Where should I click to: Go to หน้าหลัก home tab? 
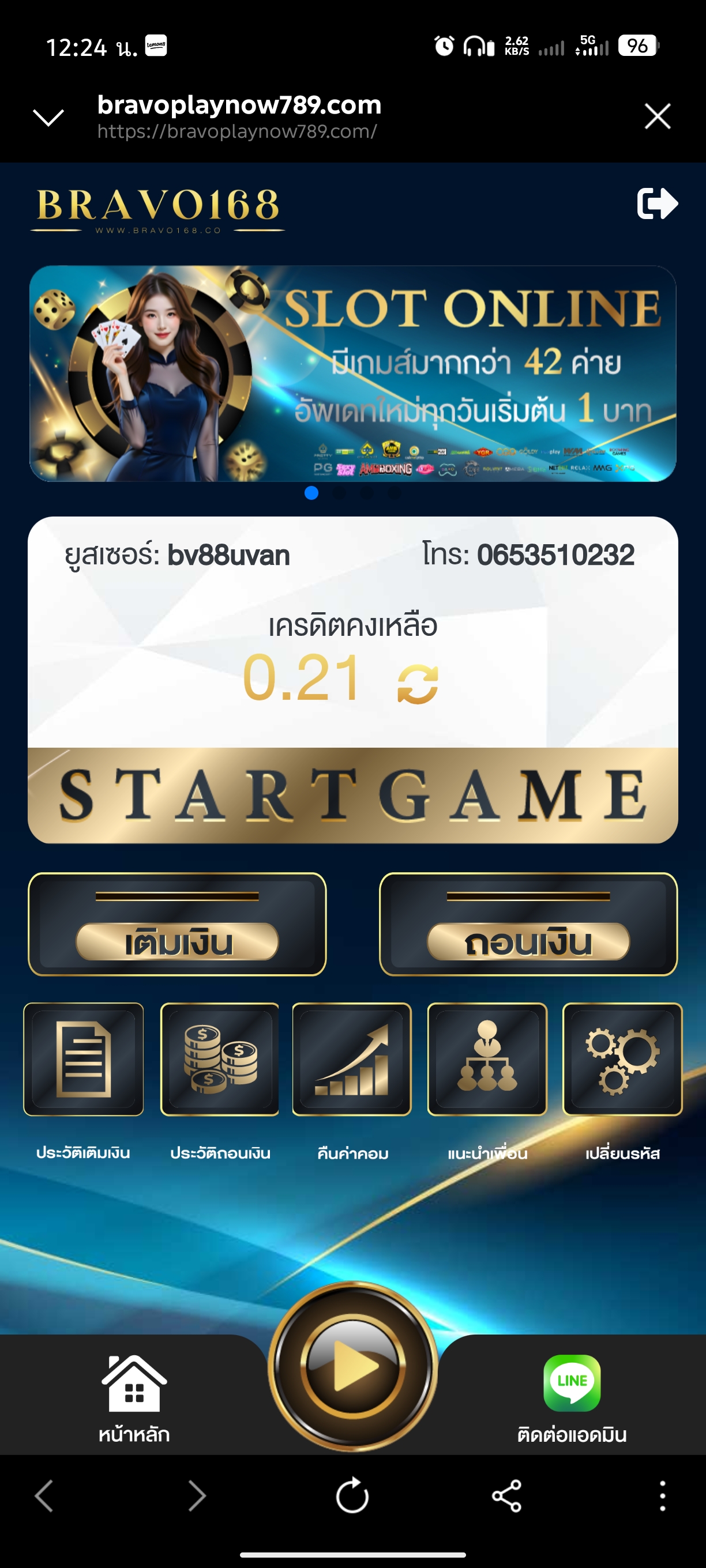pyautogui.click(x=134, y=1399)
